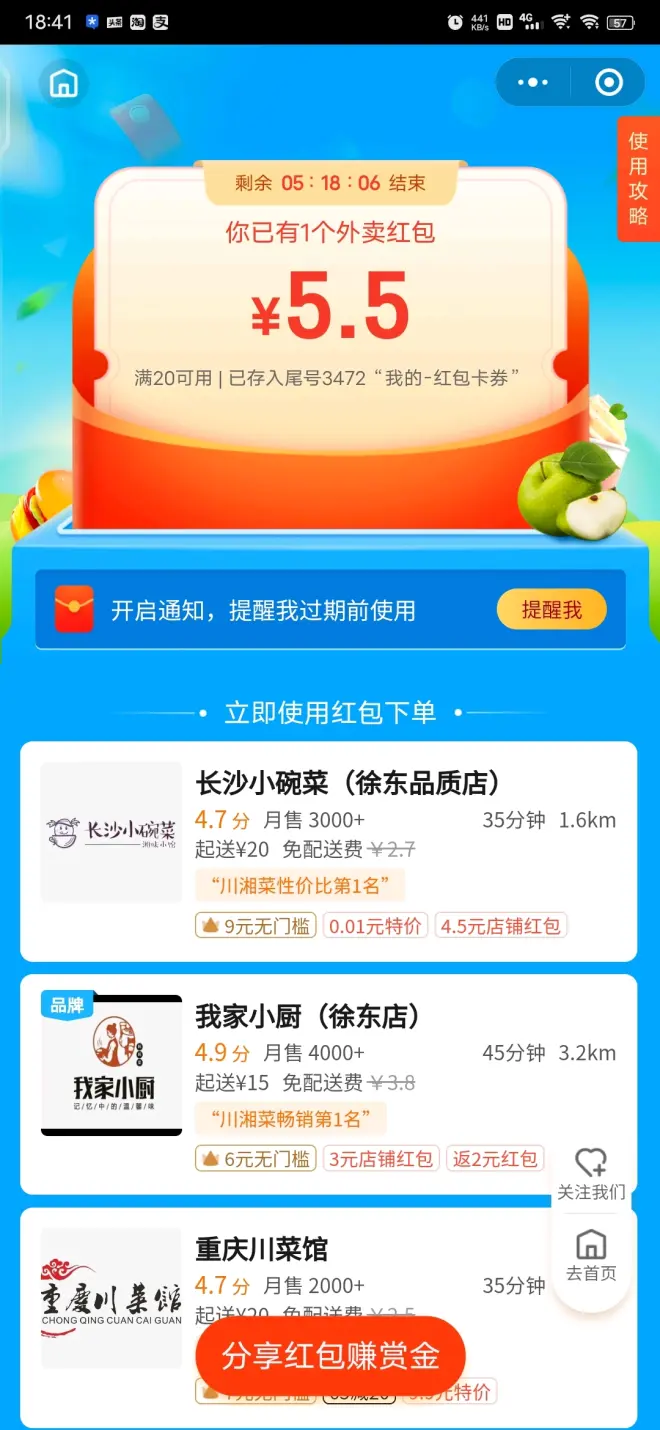The image size is (660, 1430).
Task: Tap 分享红包赚赏金 to share the red packet
Action: (x=330, y=1356)
